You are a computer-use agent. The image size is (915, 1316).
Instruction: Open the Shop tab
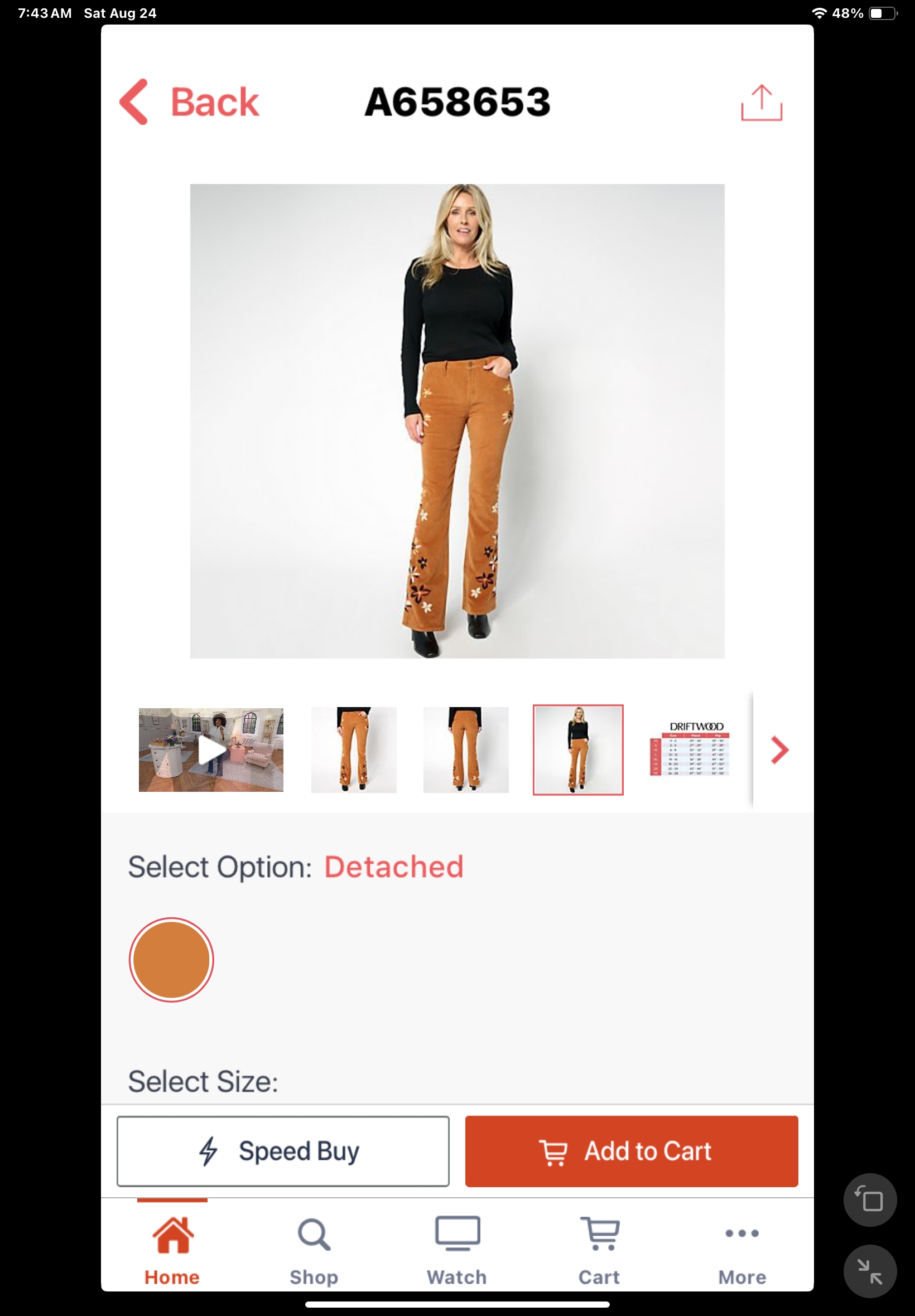coord(314,1252)
